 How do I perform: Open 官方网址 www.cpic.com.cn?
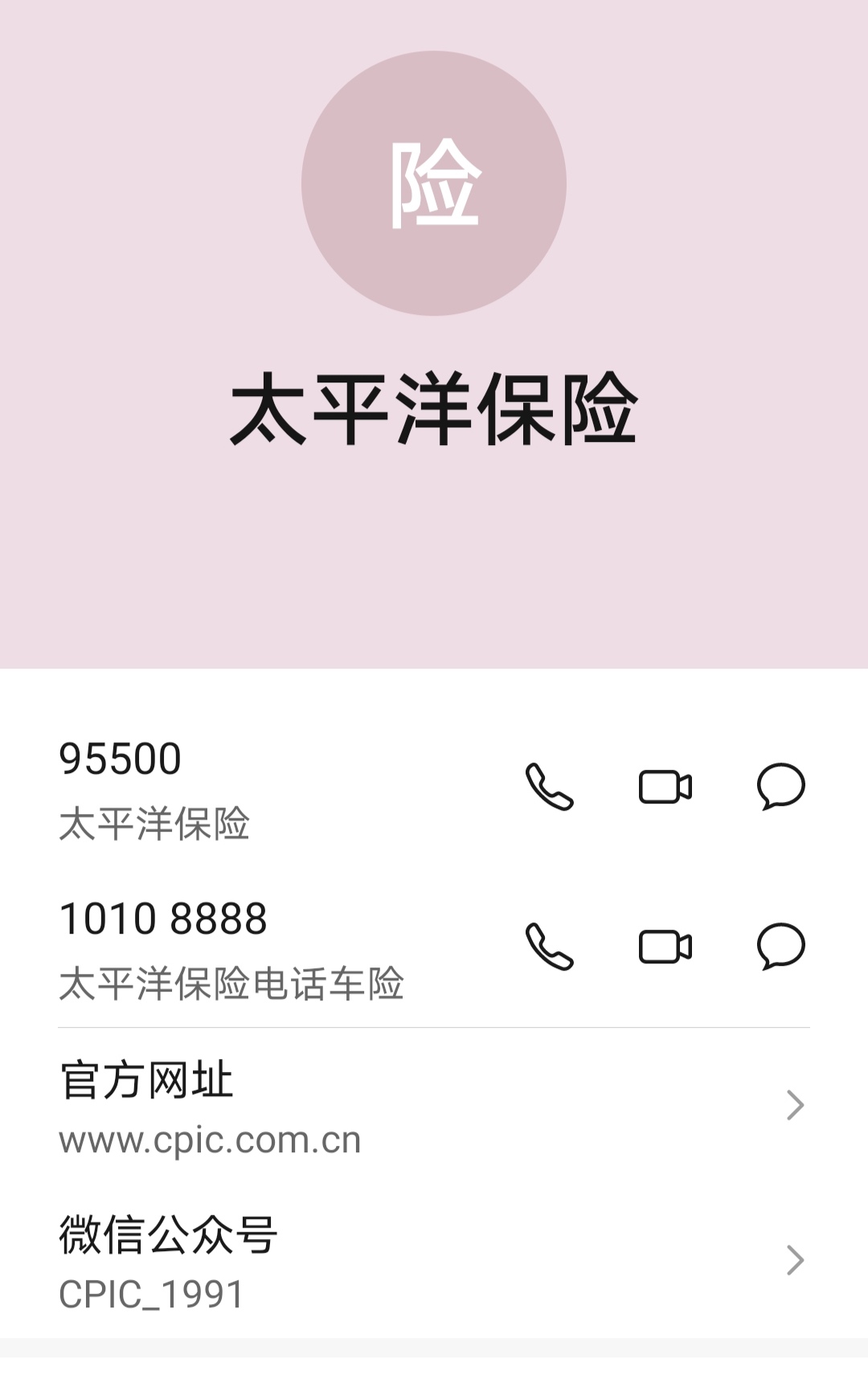point(434,1106)
